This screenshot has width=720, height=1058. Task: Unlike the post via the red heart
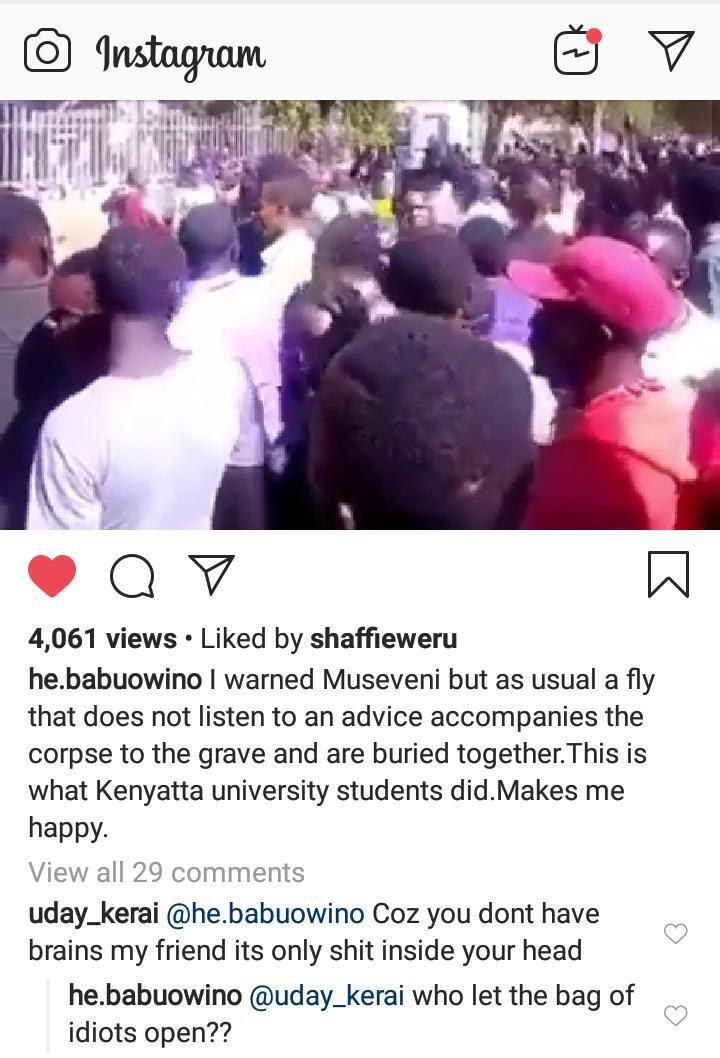click(52, 576)
